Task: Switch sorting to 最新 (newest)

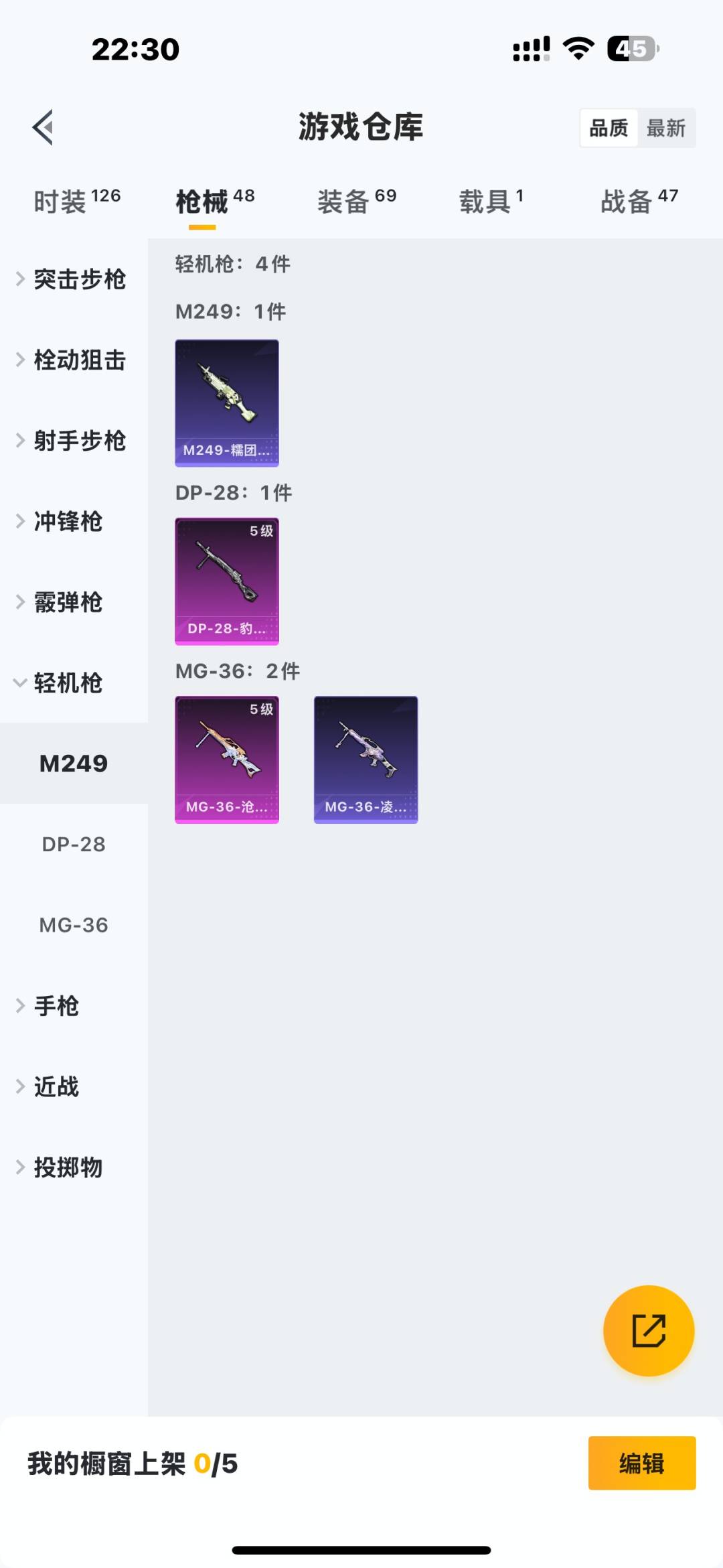Action: coord(665,127)
